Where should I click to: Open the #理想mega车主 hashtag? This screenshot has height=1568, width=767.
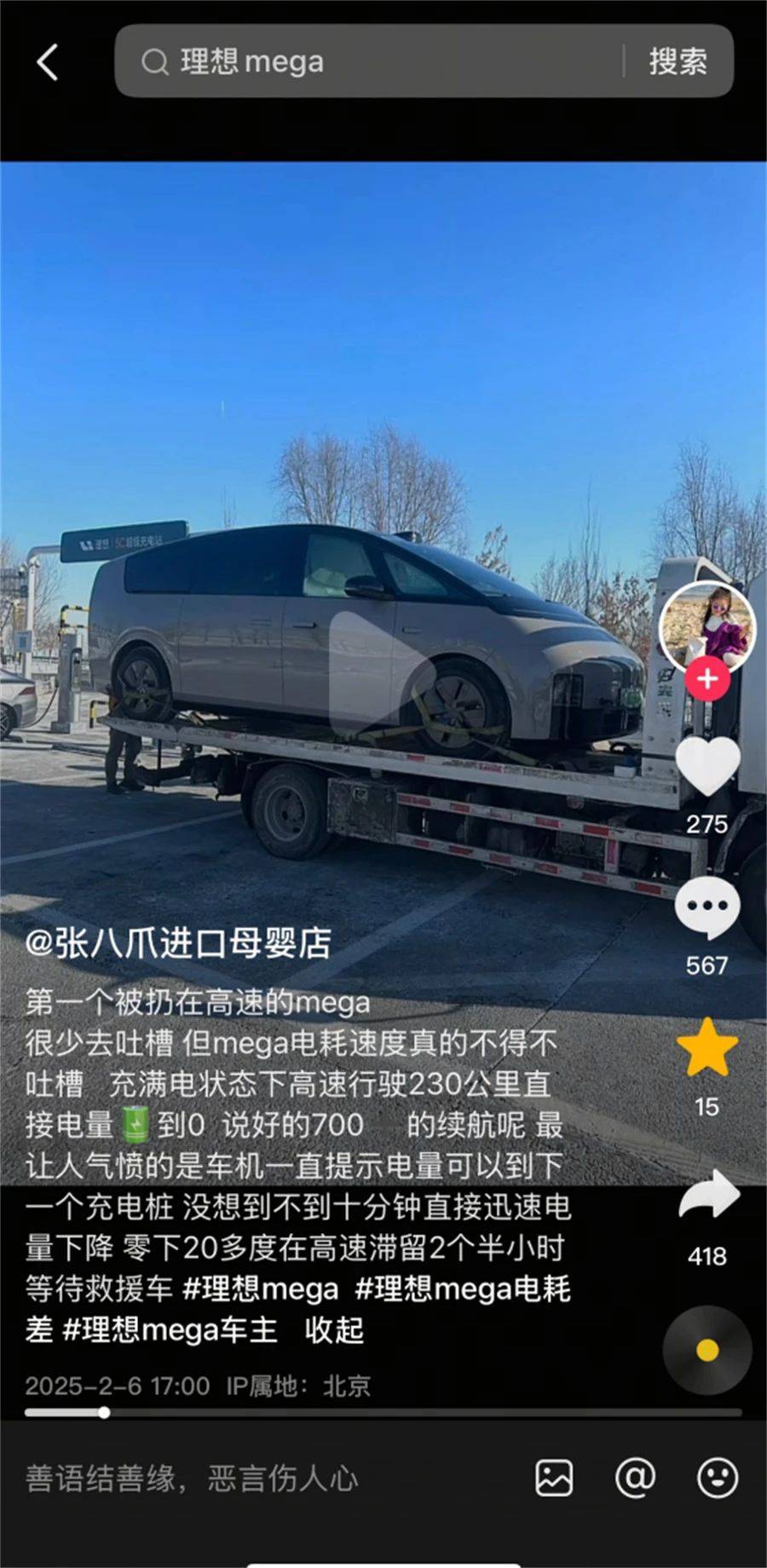(x=170, y=1329)
